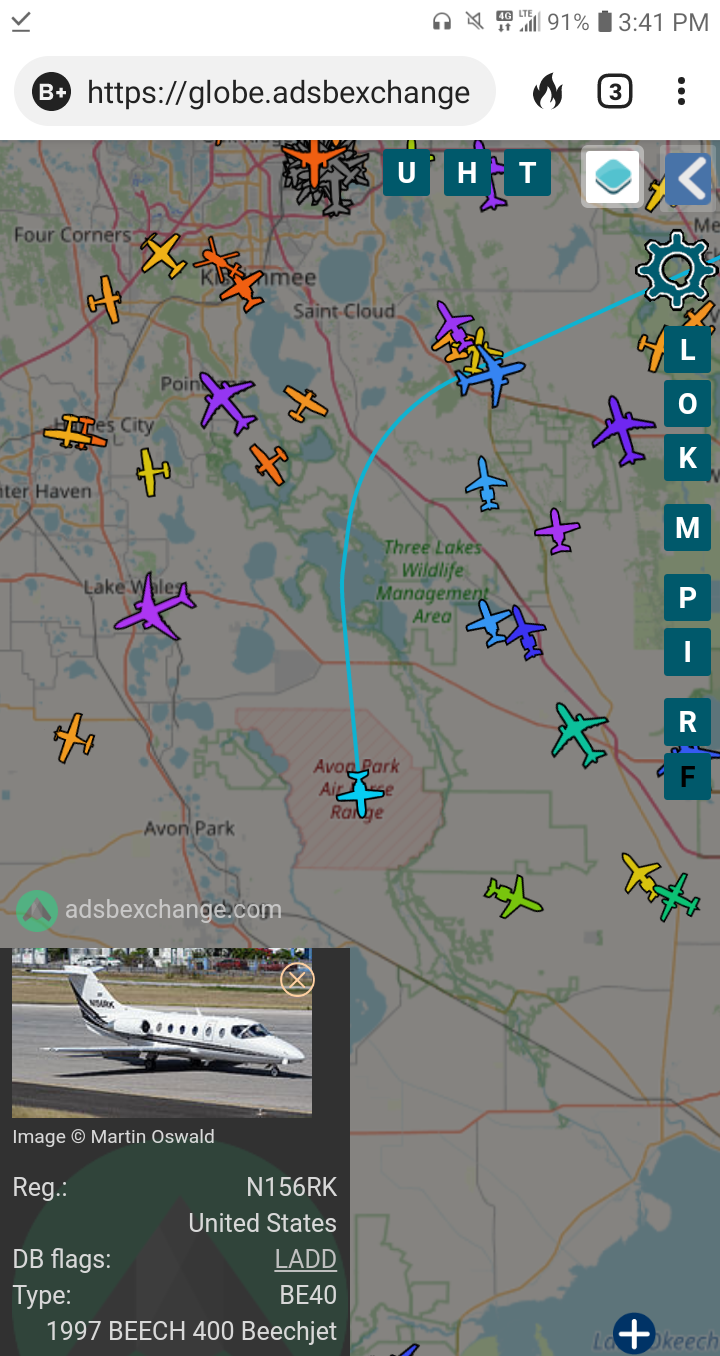Toggle the H map button
Image resolution: width=720 pixels, height=1356 pixels.
[467, 173]
